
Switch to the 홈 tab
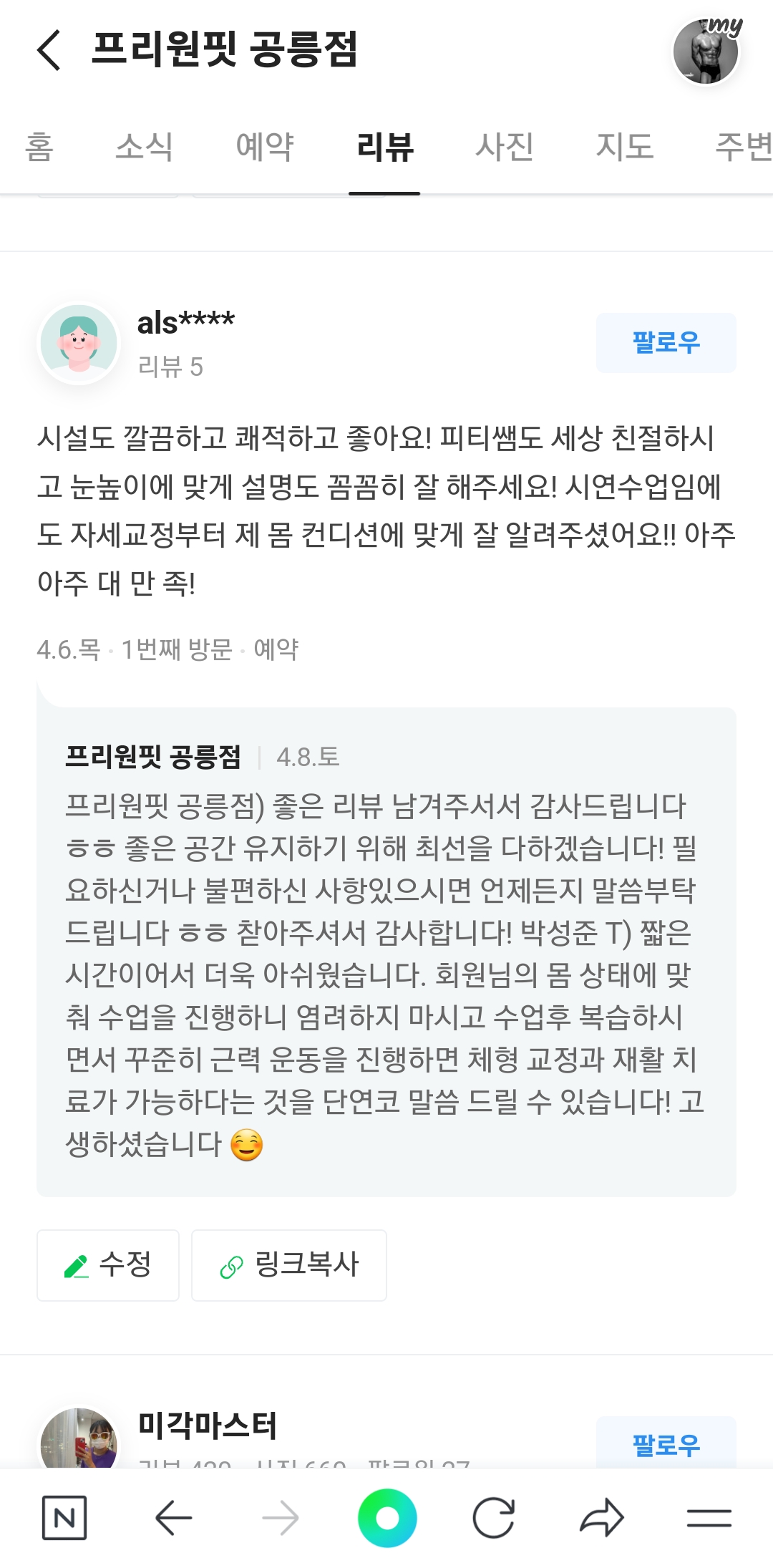[39, 147]
